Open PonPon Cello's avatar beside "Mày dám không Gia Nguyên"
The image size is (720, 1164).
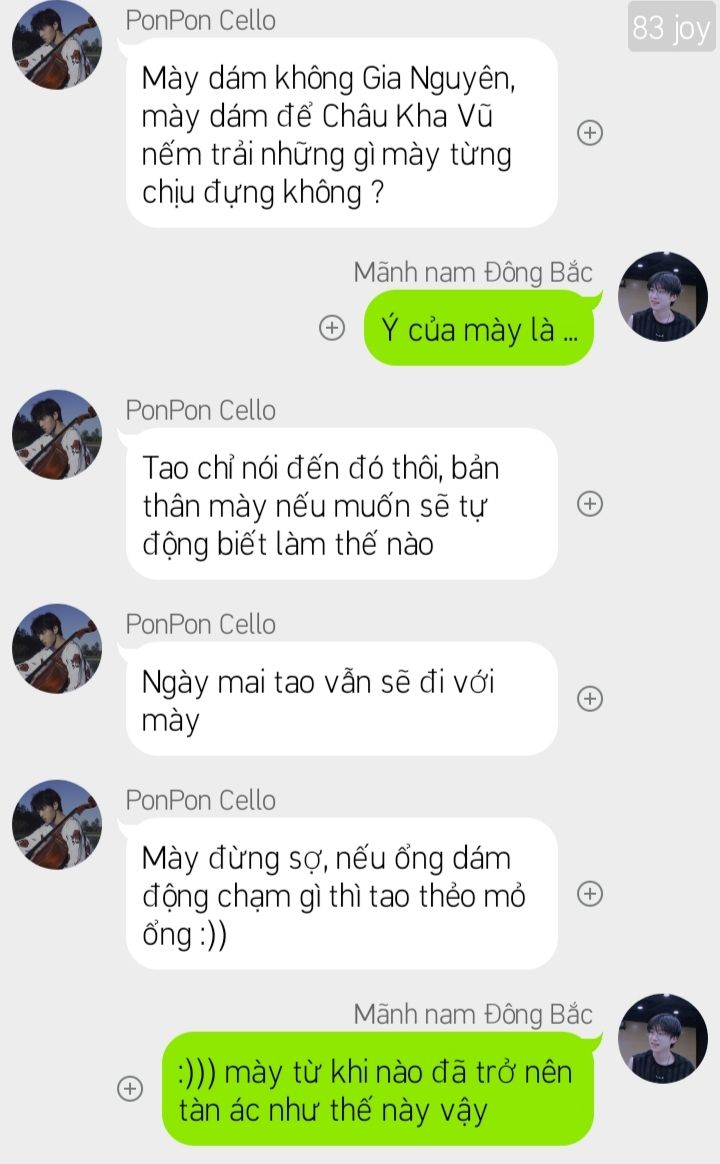pos(56,45)
